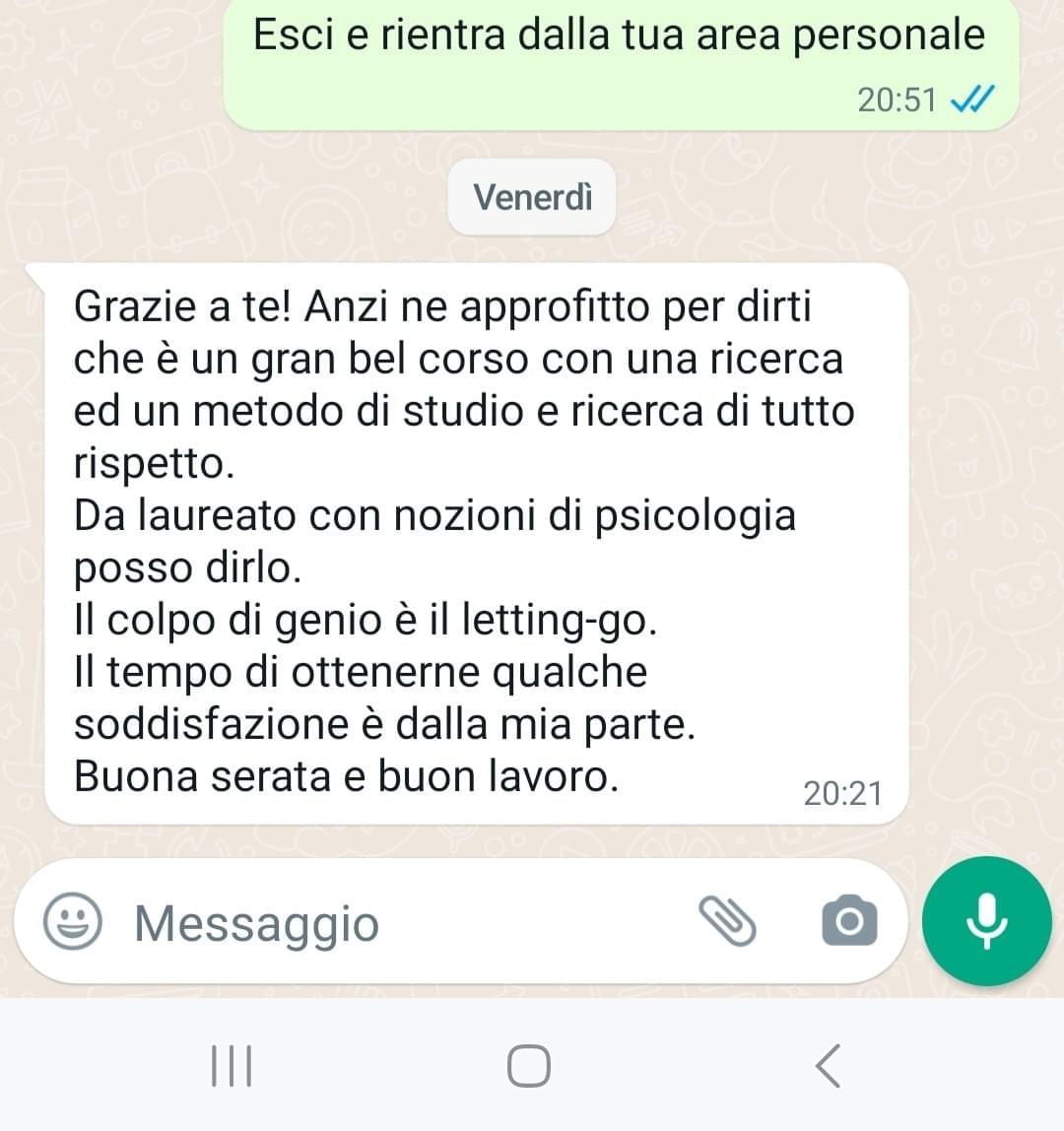Record a voice message with microphone button
1064x1131 pixels.
pyautogui.click(x=986, y=922)
